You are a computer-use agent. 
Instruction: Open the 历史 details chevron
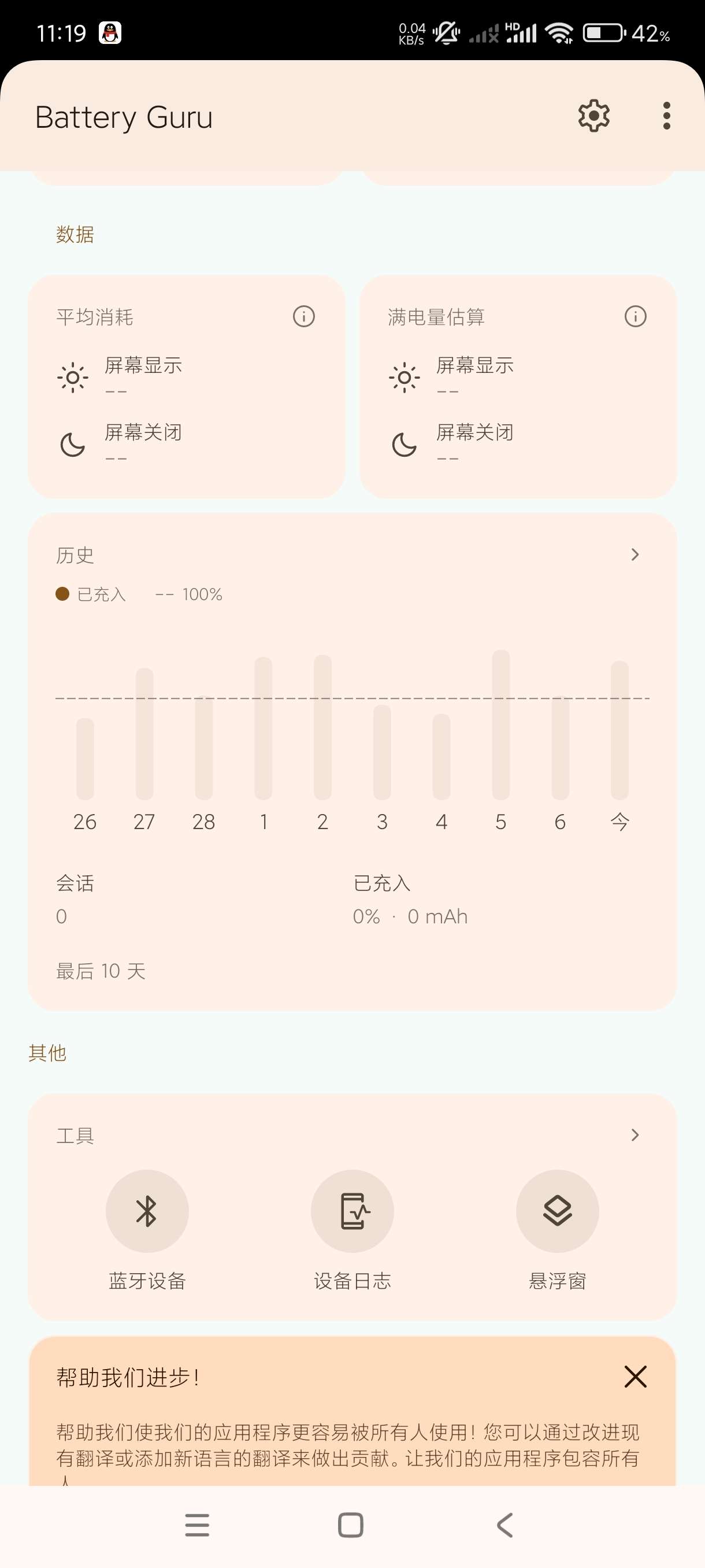634,554
